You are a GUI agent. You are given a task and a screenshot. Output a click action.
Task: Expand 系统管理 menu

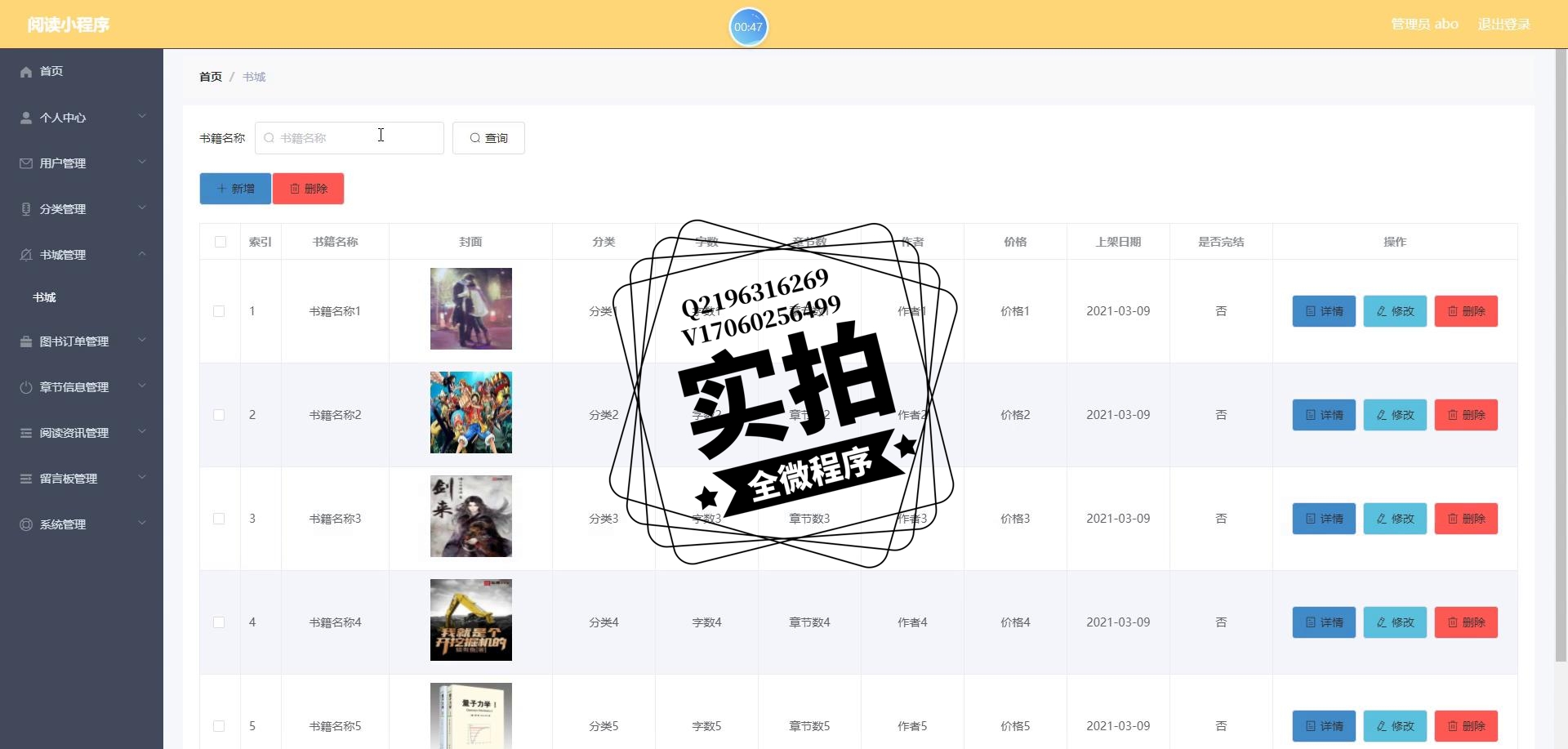click(x=81, y=524)
